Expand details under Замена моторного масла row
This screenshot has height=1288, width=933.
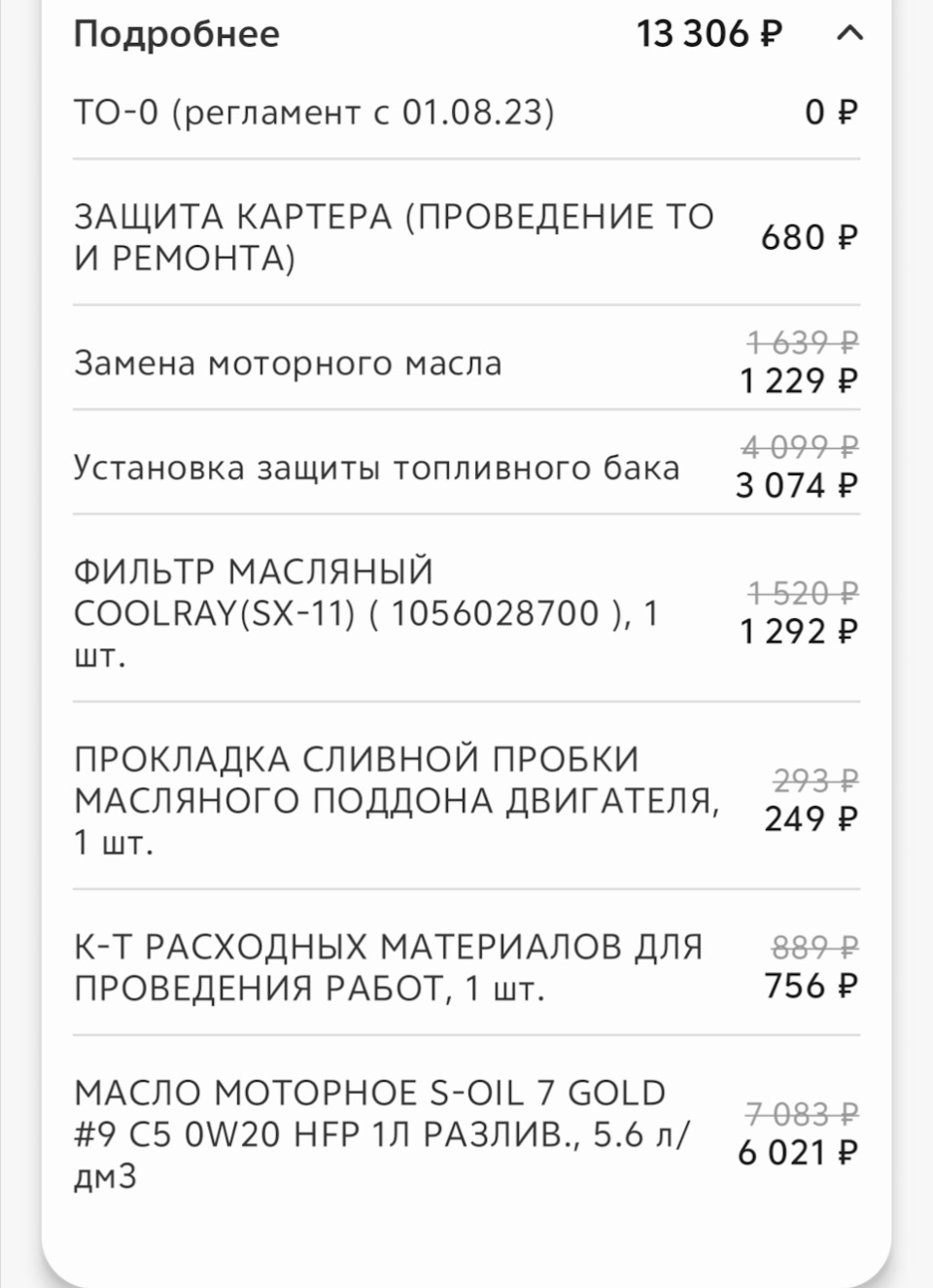[x=287, y=363]
